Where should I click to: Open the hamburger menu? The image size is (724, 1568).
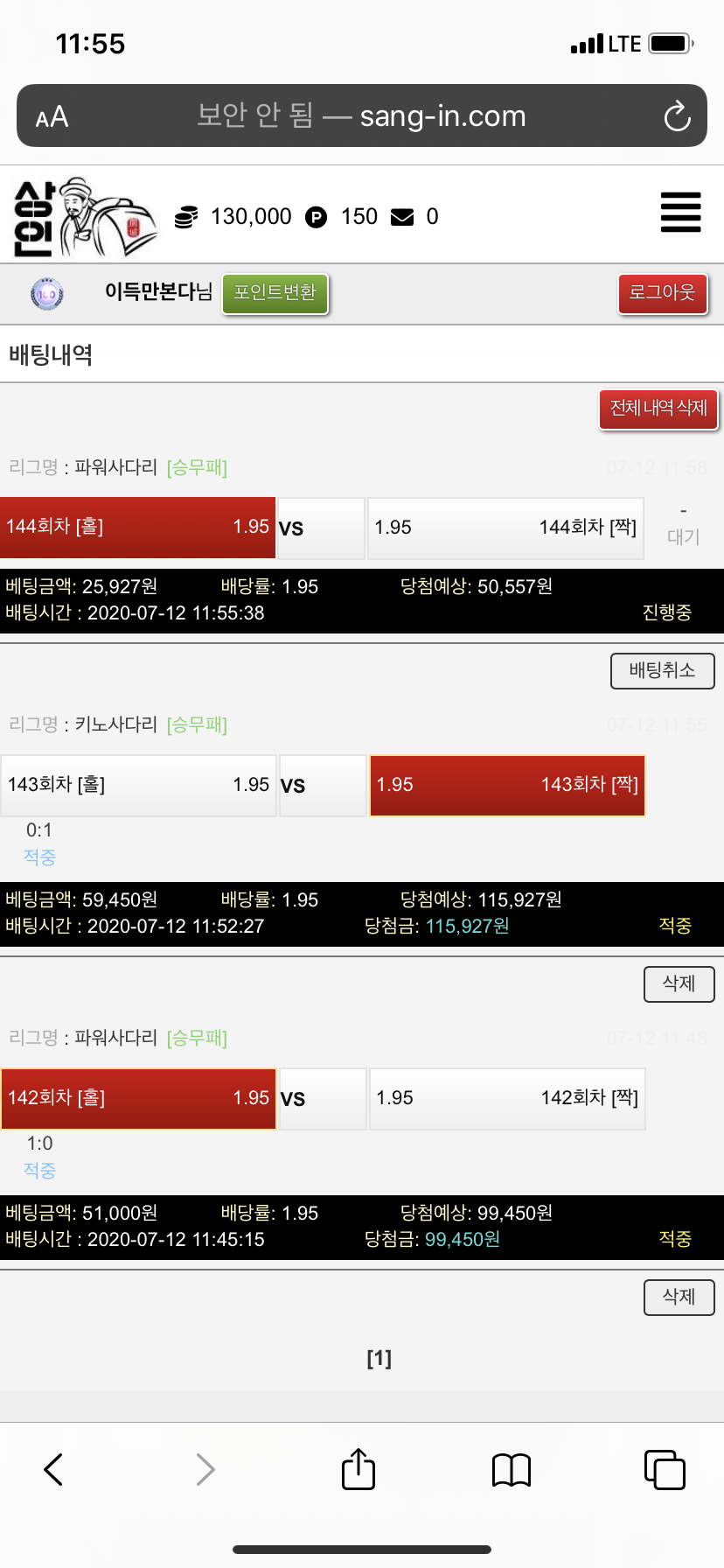click(x=680, y=213)
